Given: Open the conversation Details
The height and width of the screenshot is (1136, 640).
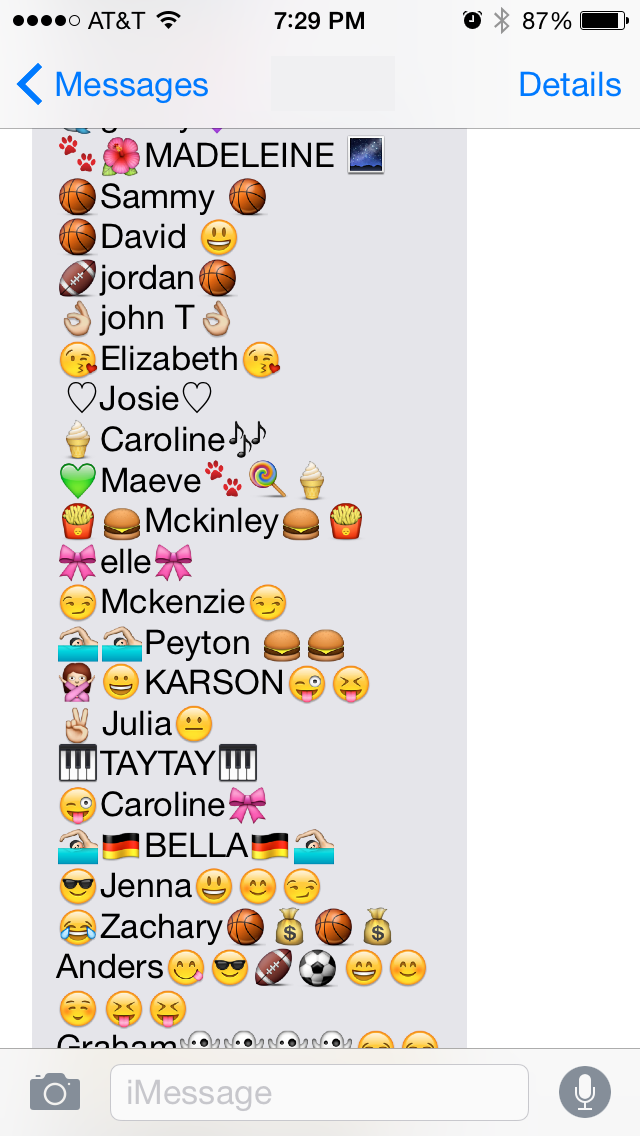Looking at the screenshot, I should point(570,85).
